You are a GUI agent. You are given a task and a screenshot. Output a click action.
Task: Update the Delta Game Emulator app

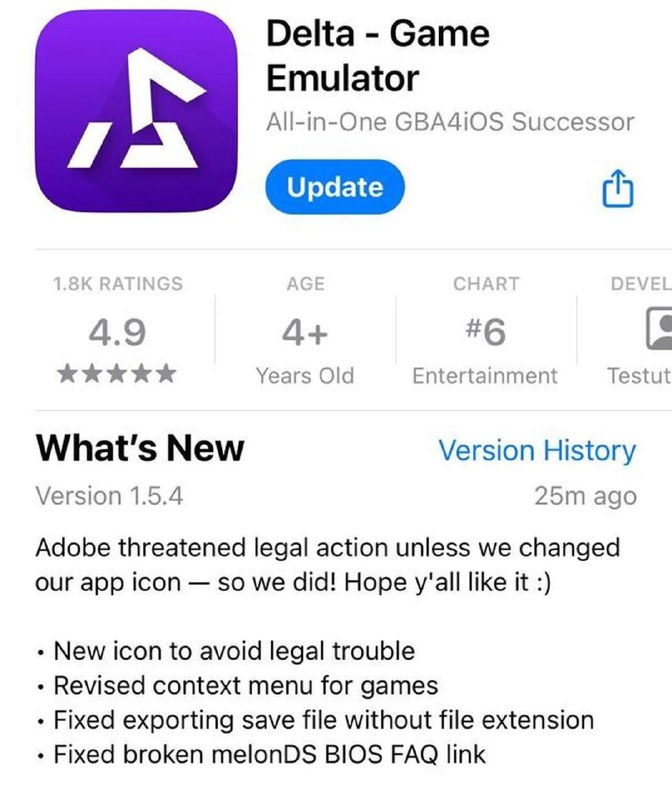334,187
